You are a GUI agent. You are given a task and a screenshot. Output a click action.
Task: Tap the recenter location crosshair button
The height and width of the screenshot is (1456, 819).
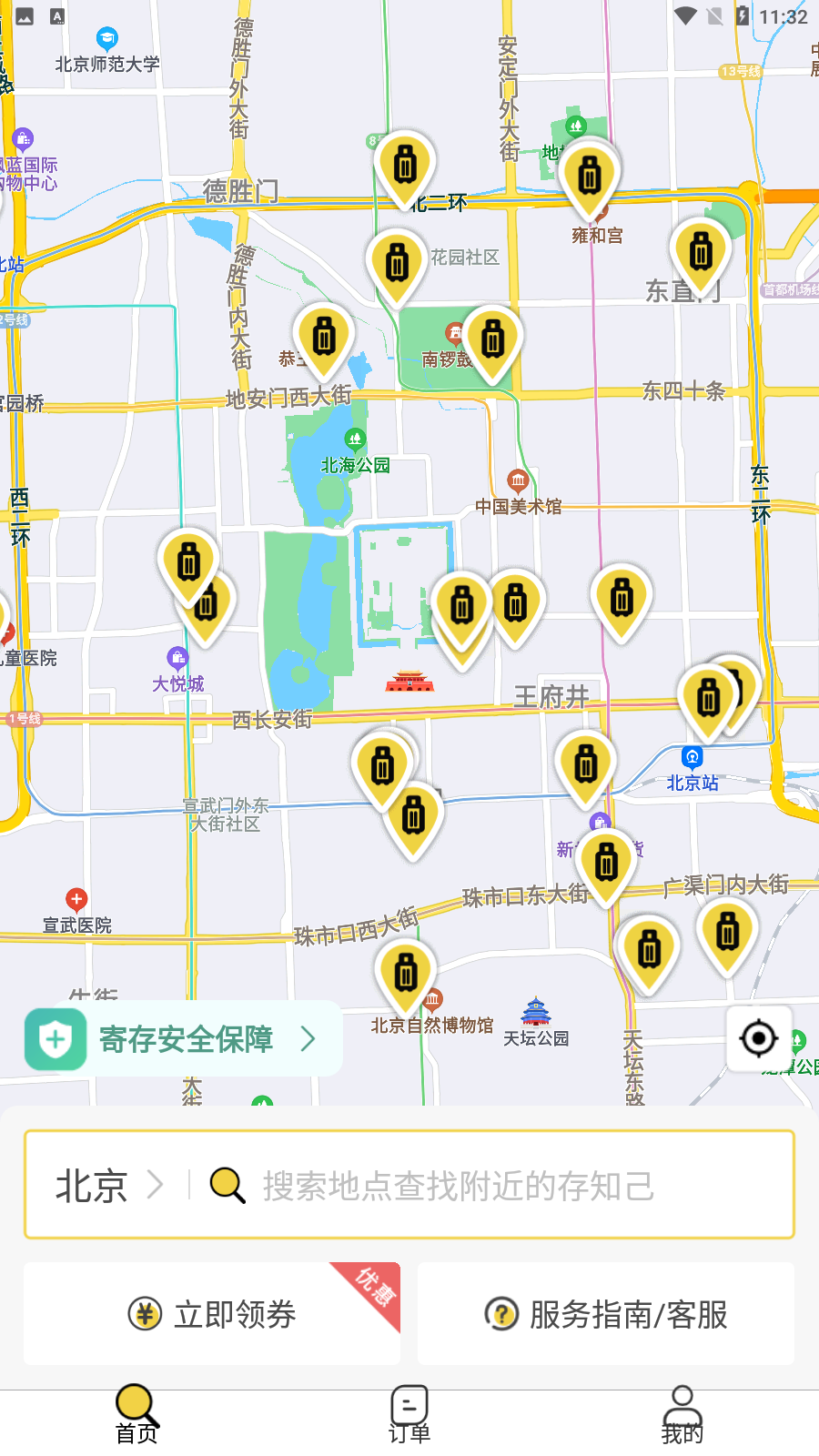pos(759,1038)
